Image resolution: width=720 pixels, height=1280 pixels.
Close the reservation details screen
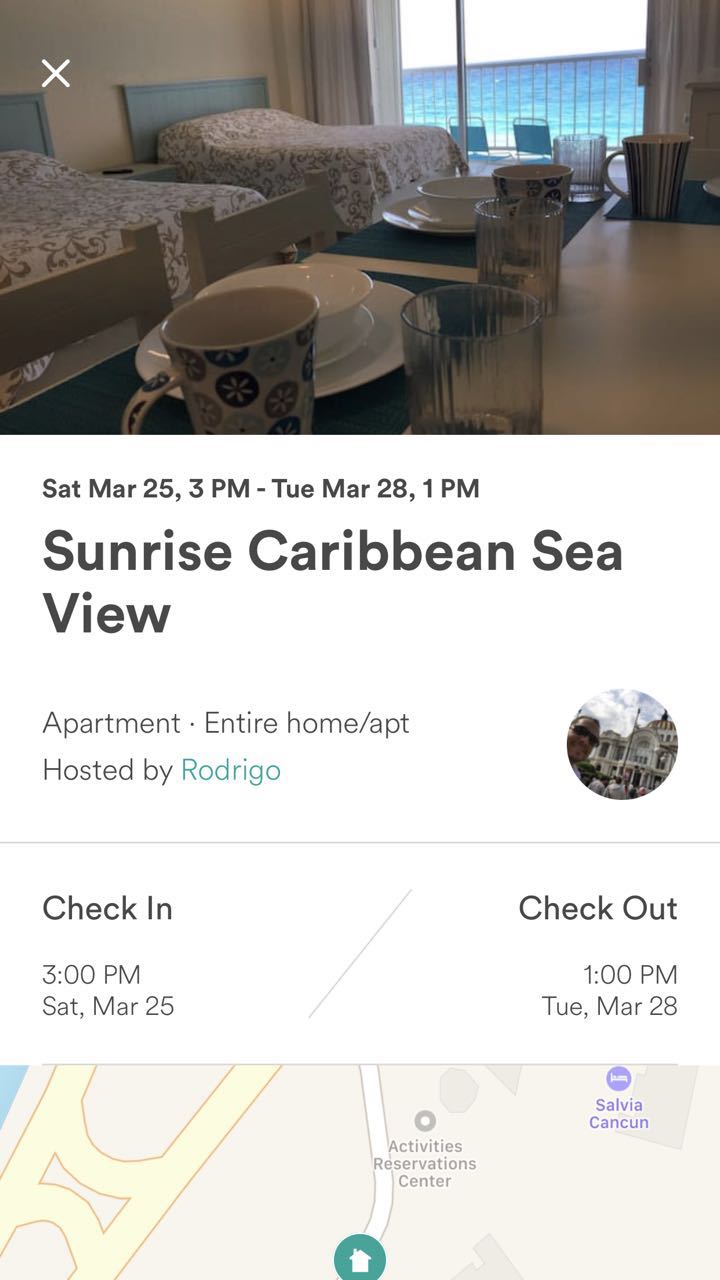pos(56,73)
